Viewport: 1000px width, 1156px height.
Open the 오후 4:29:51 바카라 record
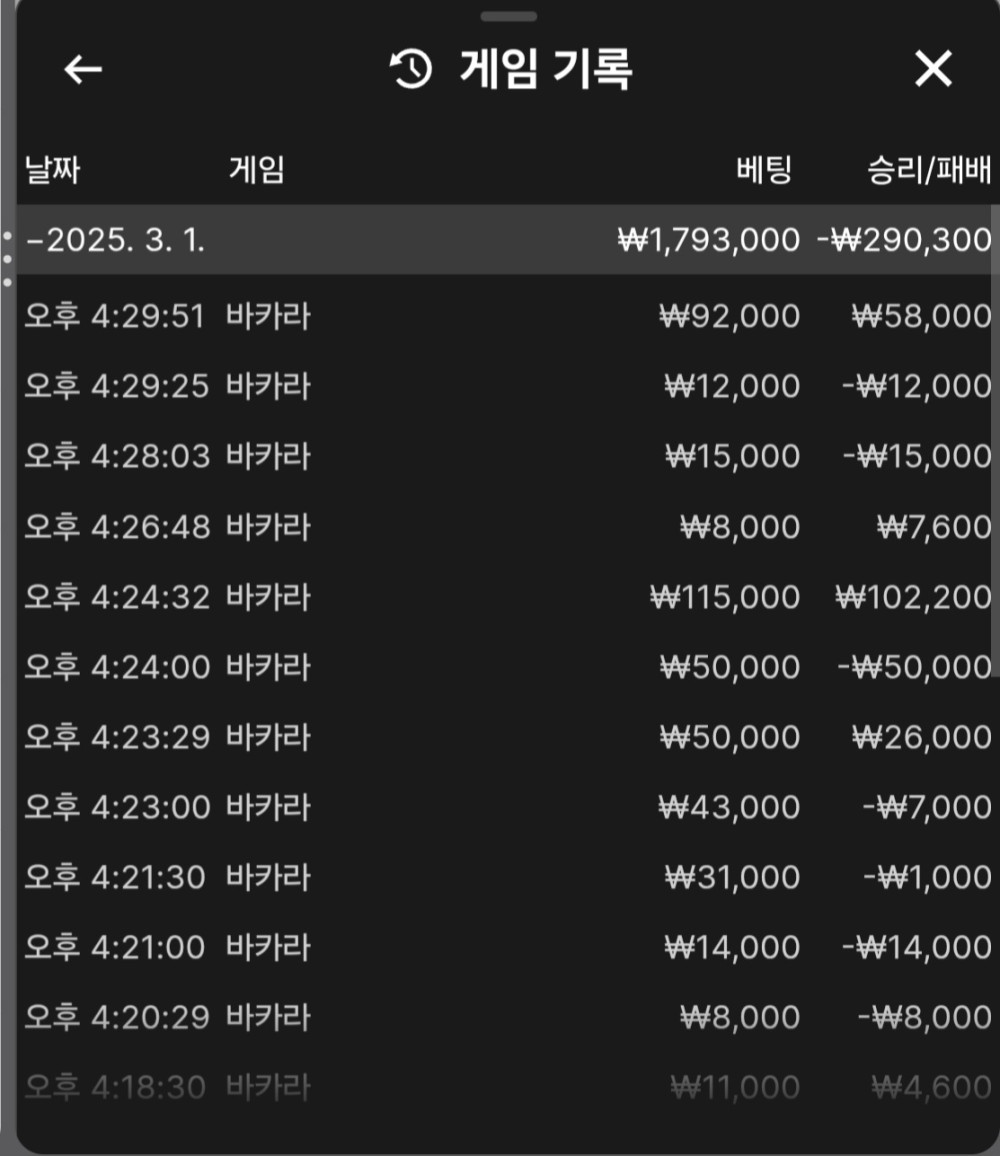tap(500, 317)
